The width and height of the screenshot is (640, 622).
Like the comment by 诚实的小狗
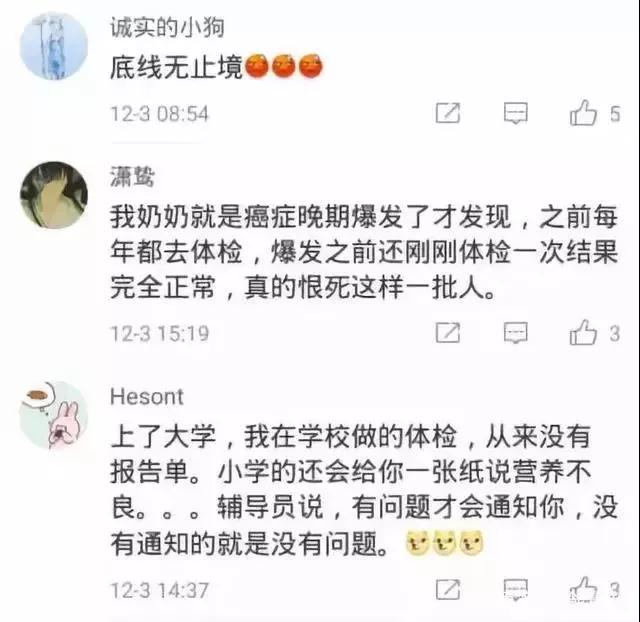[x=583, y=114]
